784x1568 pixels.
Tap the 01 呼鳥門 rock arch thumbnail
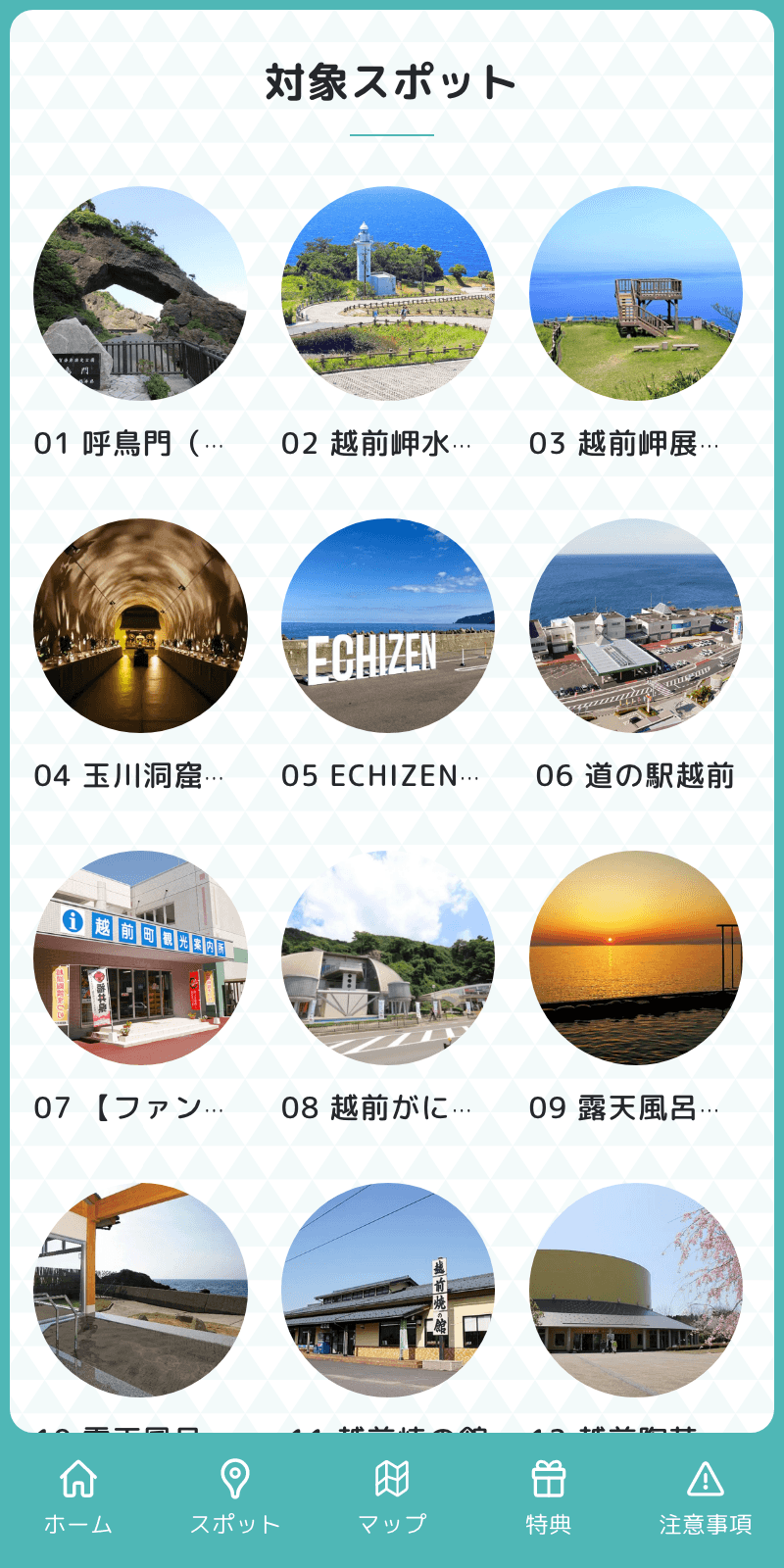pyautogui.click(x=144, y=294)
